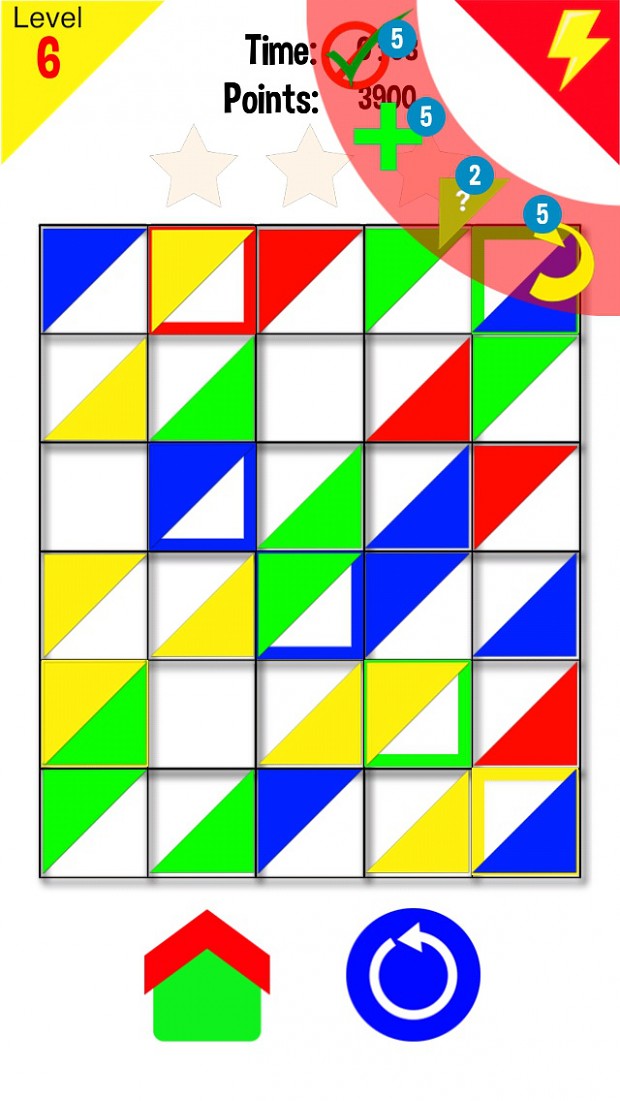Rotate the green tile with the blue border

click(310, 605)
